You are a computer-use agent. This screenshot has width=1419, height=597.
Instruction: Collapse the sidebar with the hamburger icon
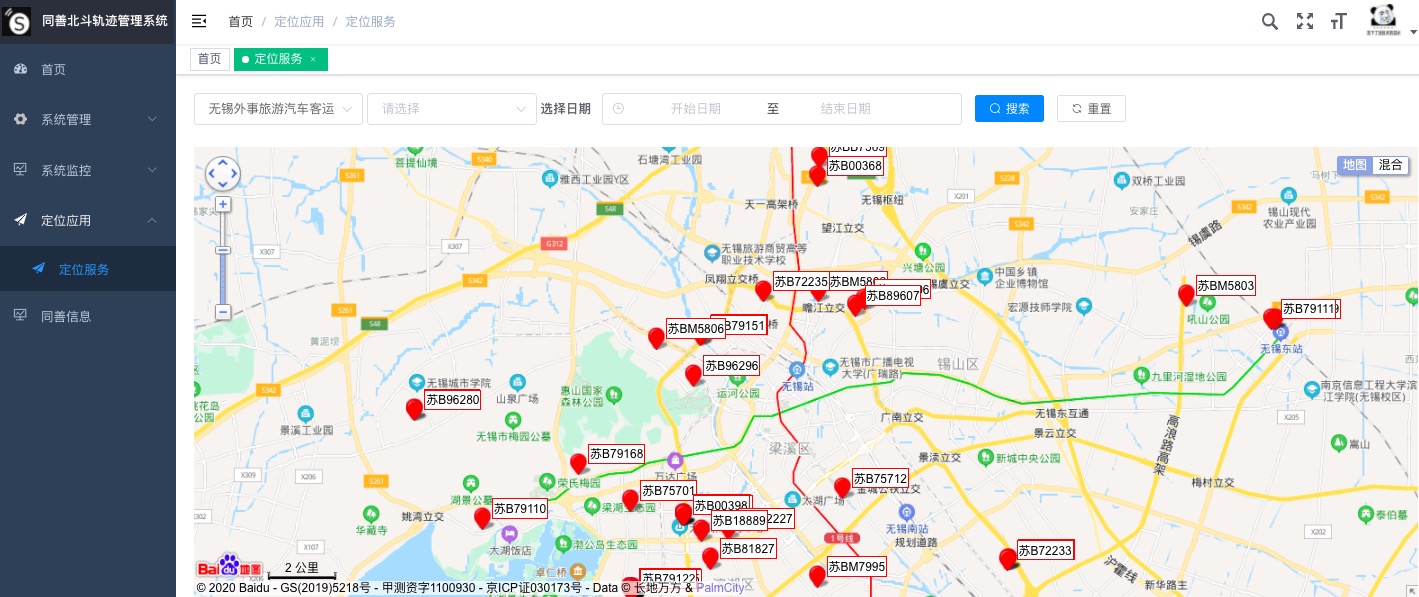point(199,21)
